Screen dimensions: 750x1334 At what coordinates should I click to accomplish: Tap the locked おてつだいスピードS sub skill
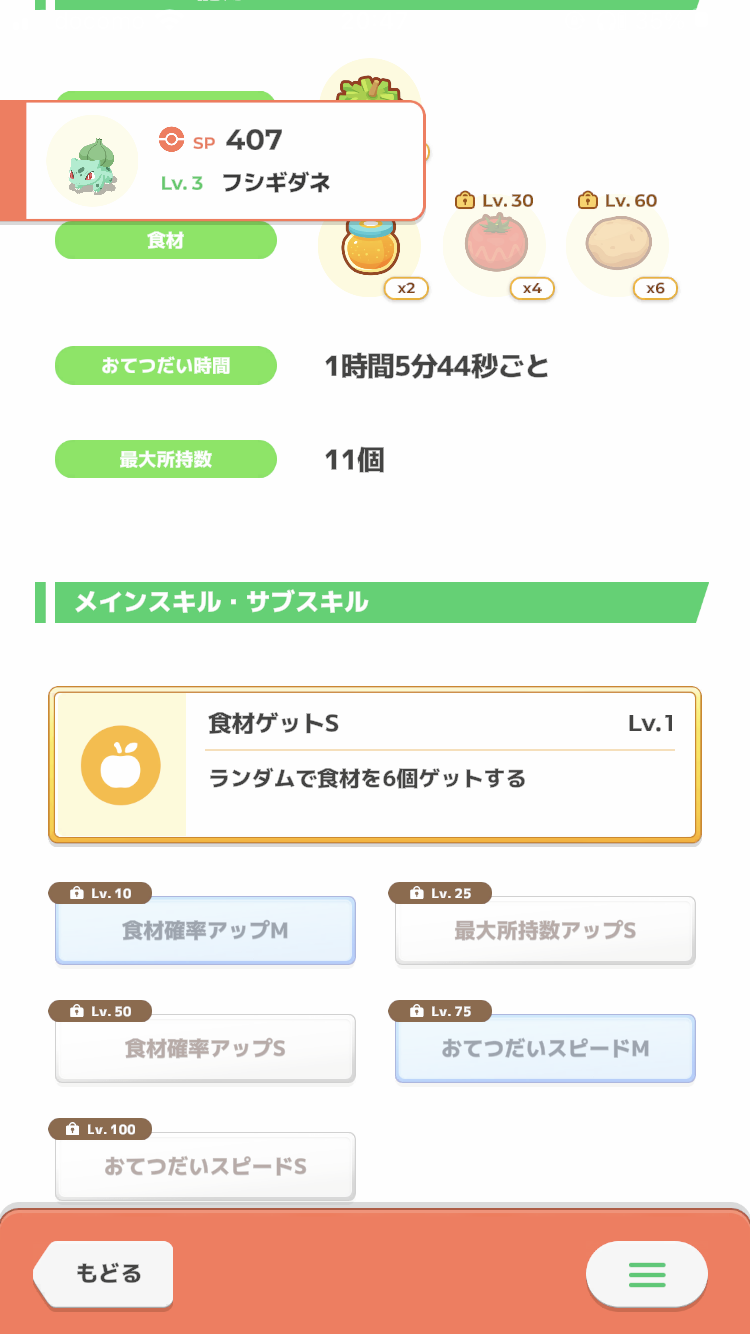(205, 1166)
